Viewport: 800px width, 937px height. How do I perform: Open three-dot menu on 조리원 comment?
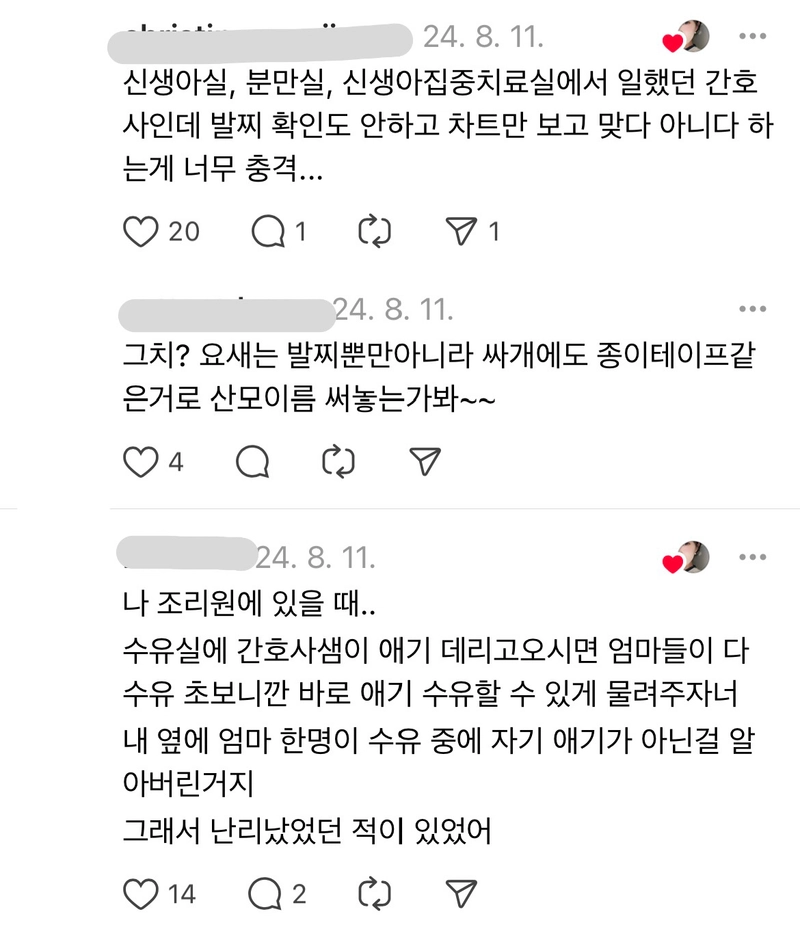(x=752, y=556)
